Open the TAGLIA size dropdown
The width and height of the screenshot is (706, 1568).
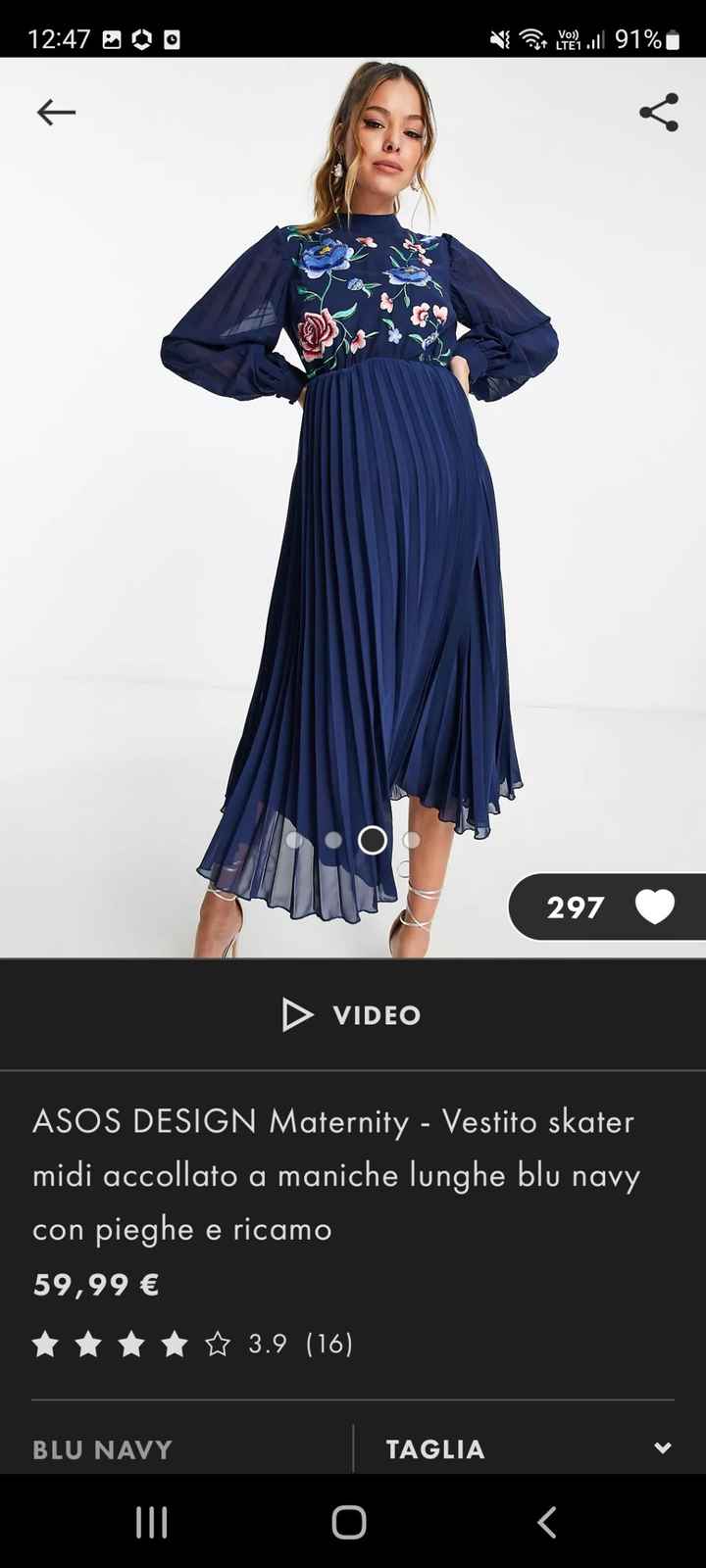point(434,1448)
